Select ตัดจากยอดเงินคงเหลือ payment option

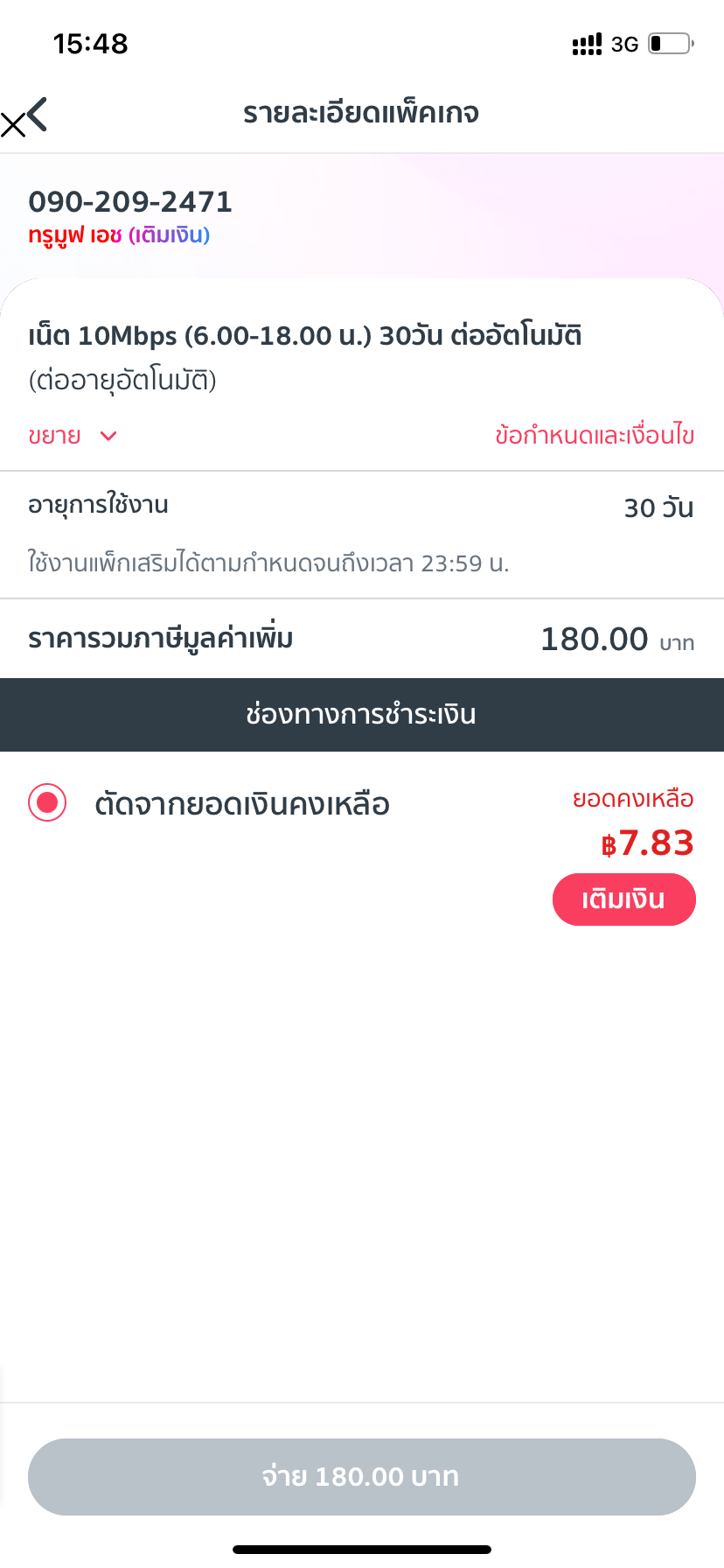[x=47, y=802]
